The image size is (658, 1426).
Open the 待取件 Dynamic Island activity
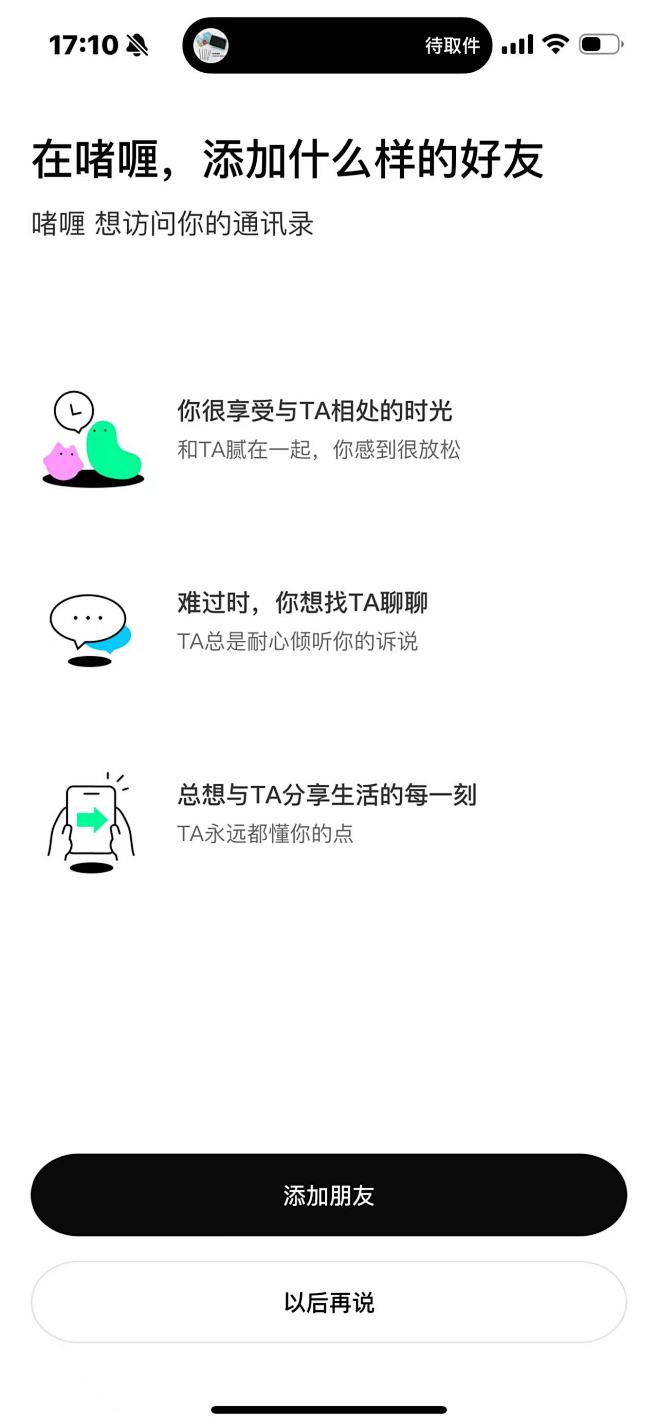point(337,45)
